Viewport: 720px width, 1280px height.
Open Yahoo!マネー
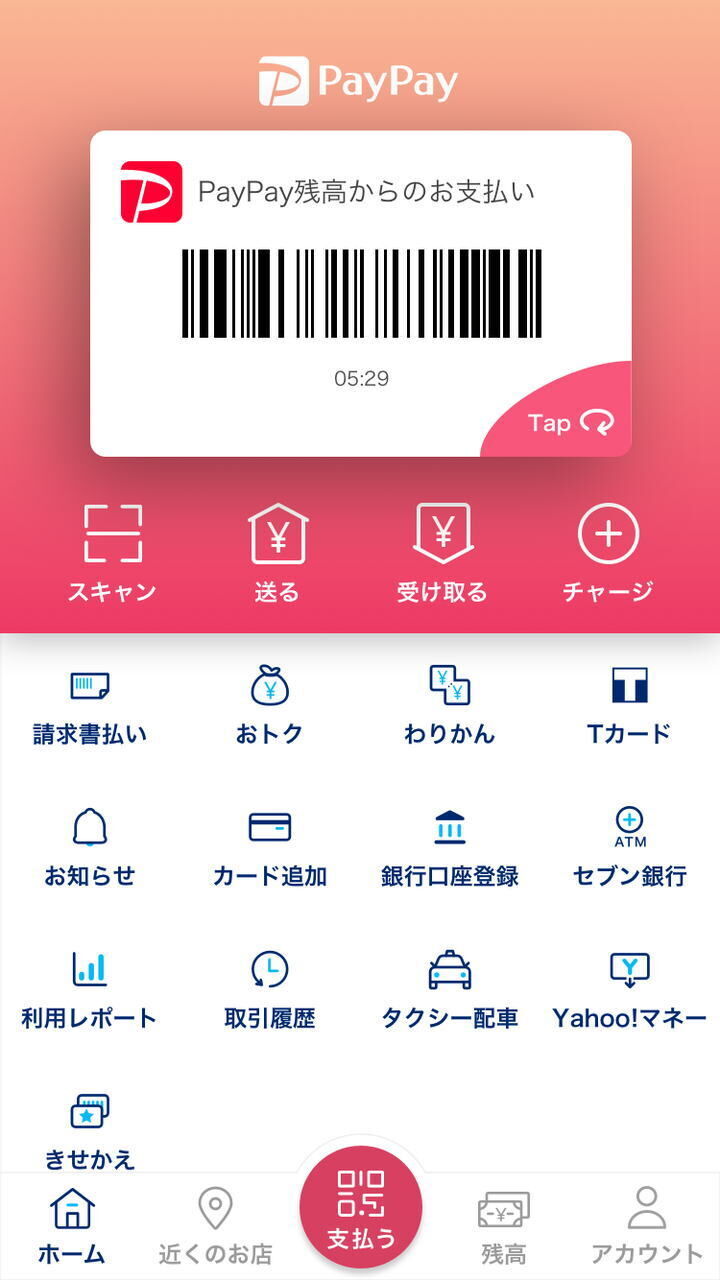click(629, 990)
